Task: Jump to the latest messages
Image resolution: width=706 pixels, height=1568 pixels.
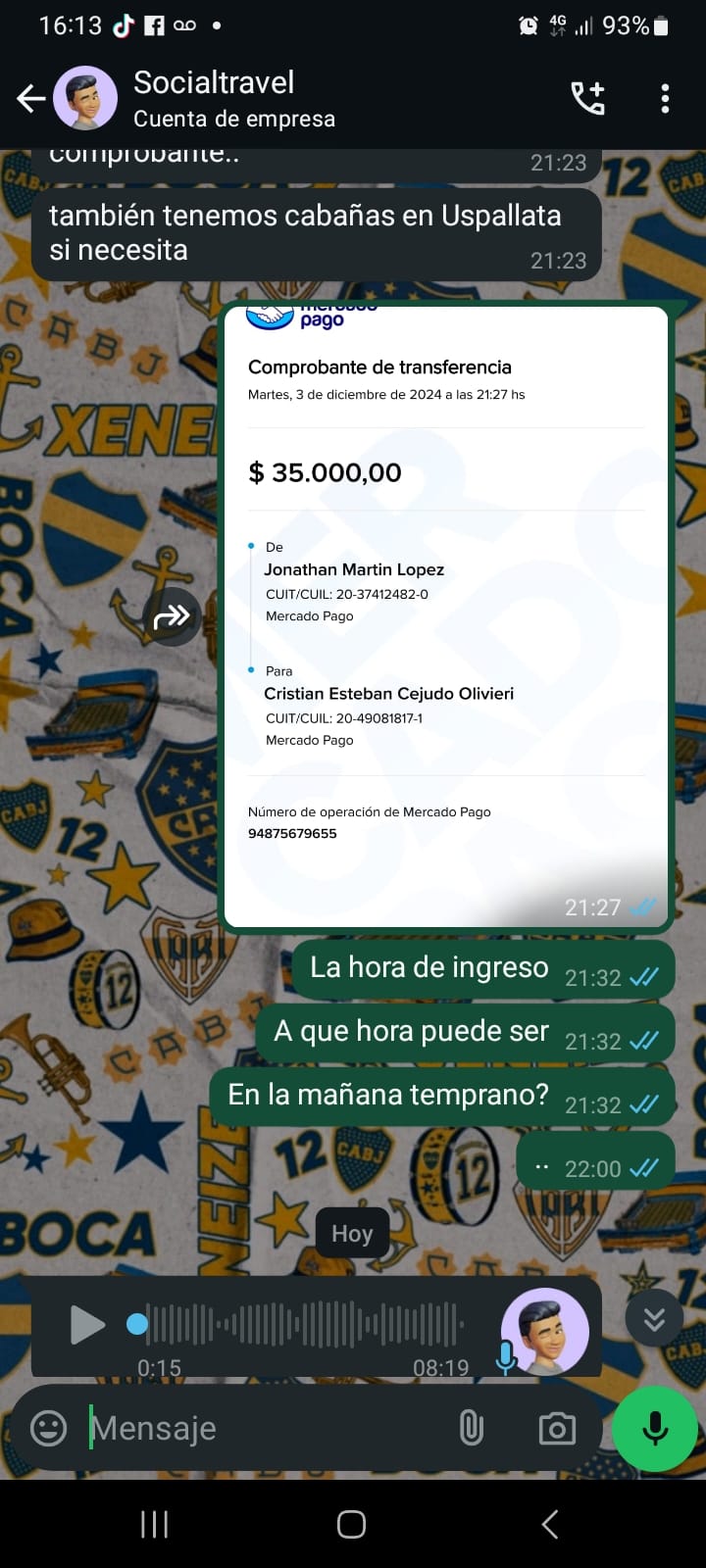Action: pos(654,1319)
